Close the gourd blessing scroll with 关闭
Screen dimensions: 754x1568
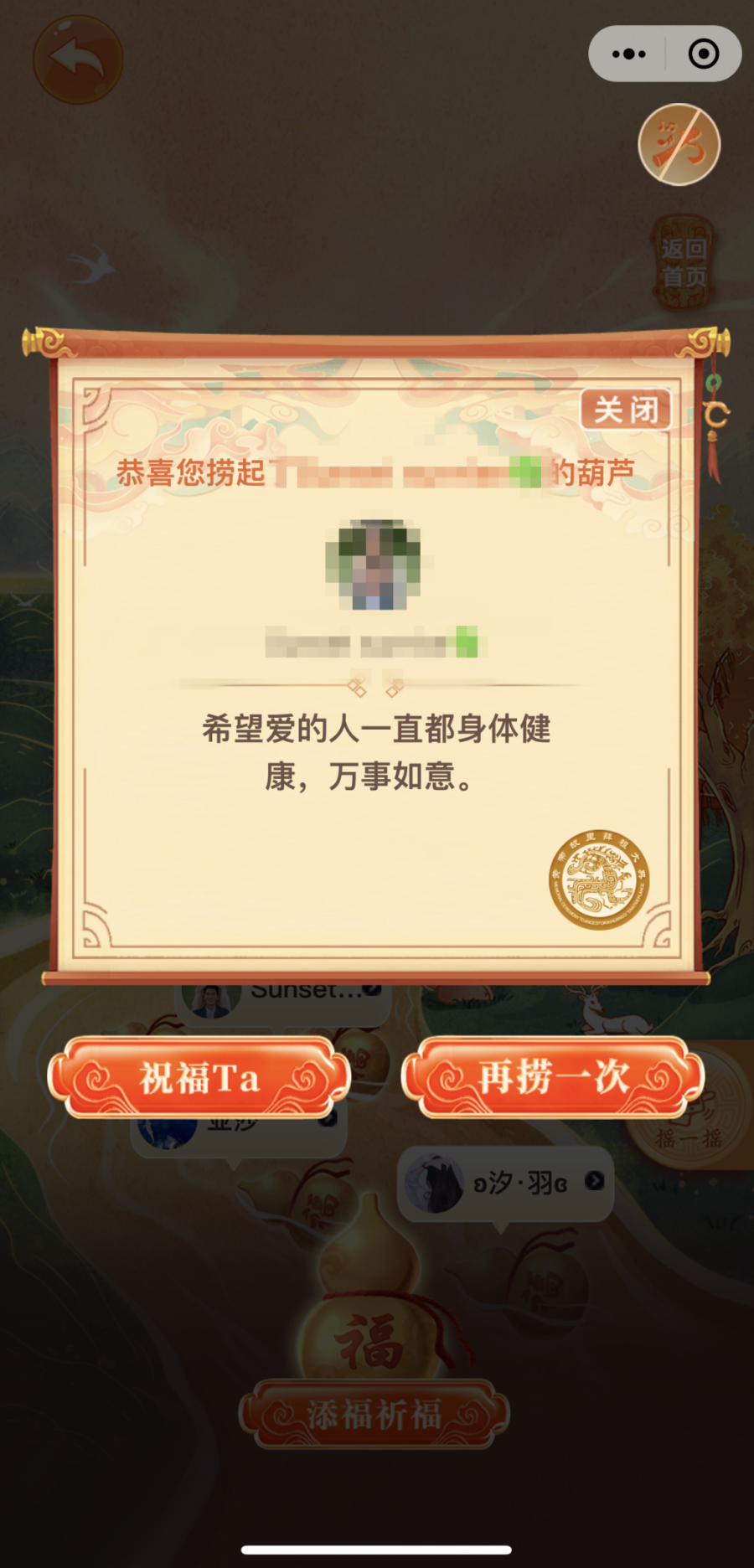626,410
